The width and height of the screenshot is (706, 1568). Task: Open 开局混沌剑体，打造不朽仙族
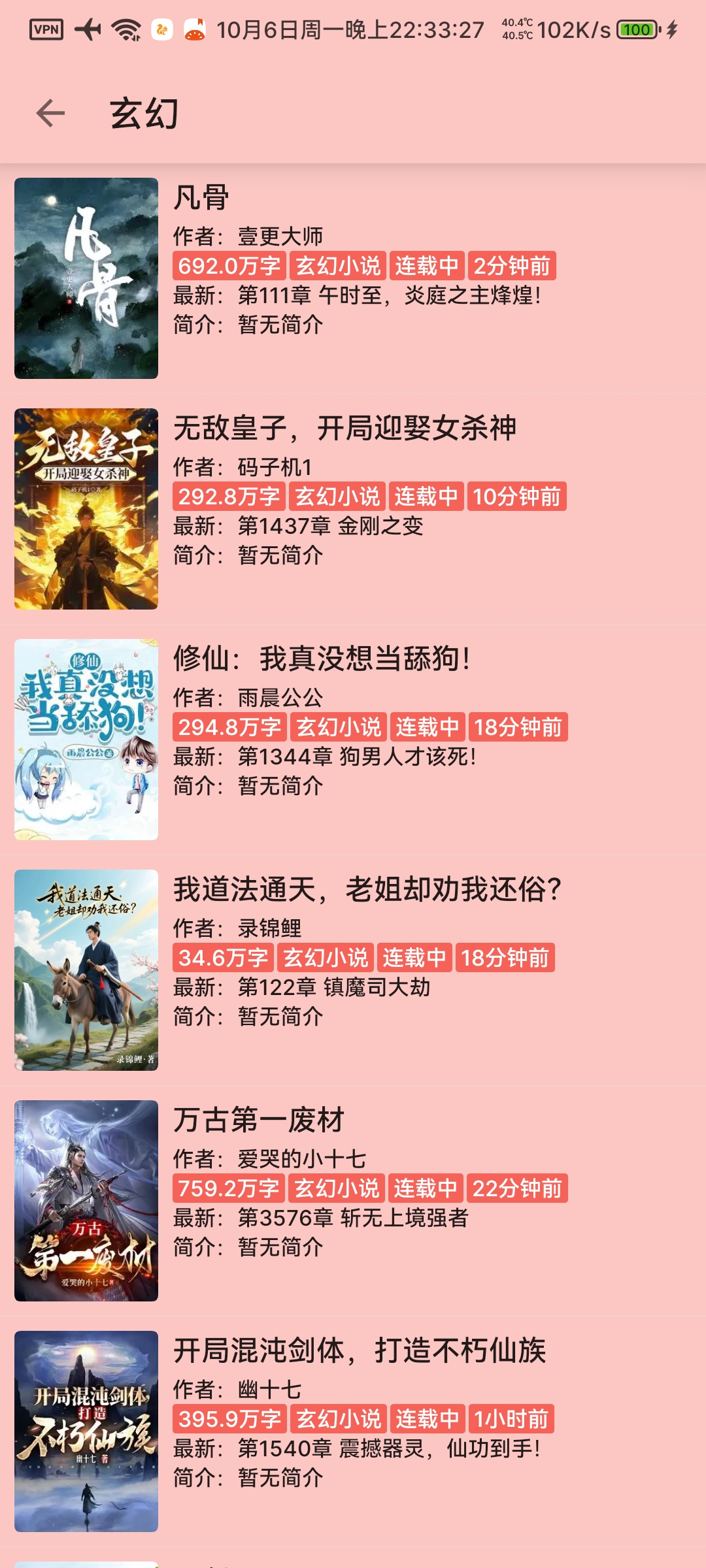point(360,1350)
